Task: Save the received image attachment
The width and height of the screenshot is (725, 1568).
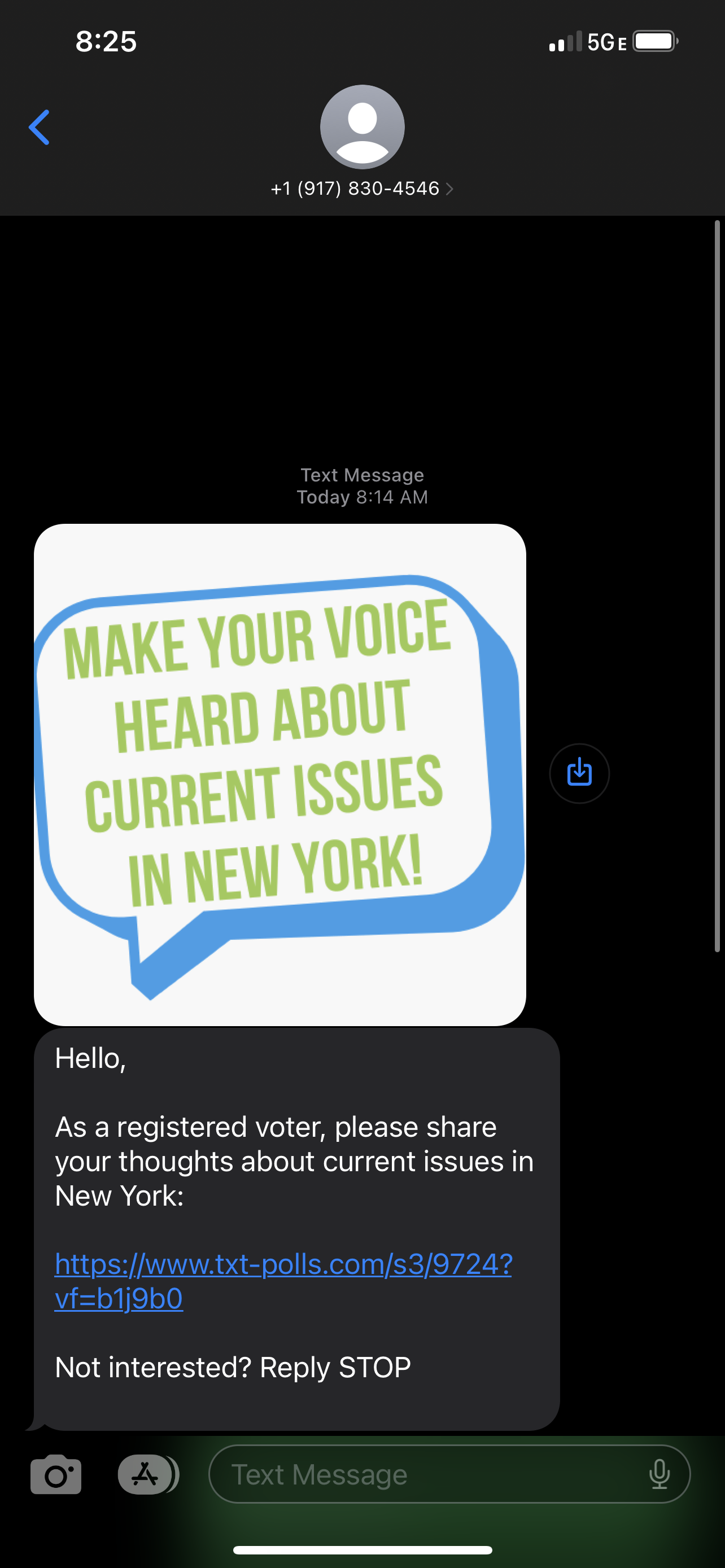Action: click(x=579, y=773)
